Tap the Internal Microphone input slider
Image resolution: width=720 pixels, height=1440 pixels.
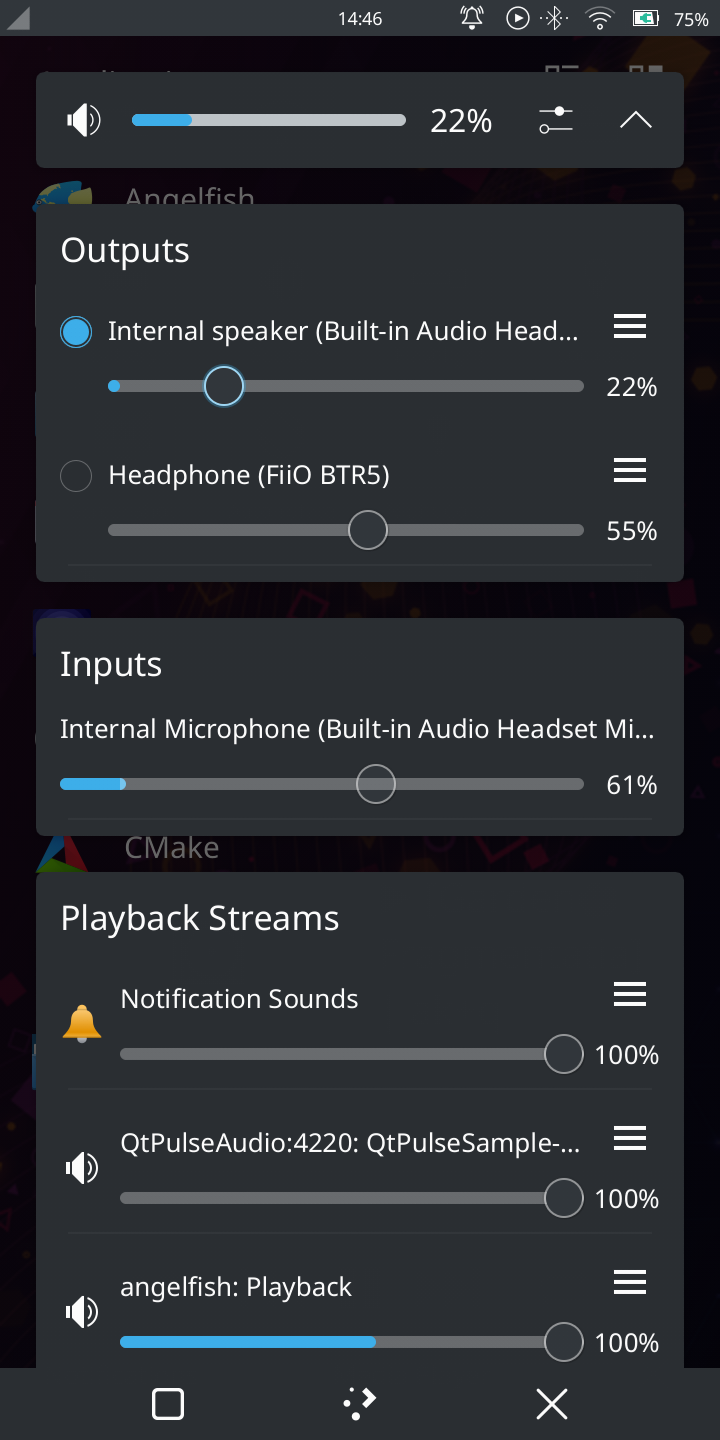pos(322,785)
